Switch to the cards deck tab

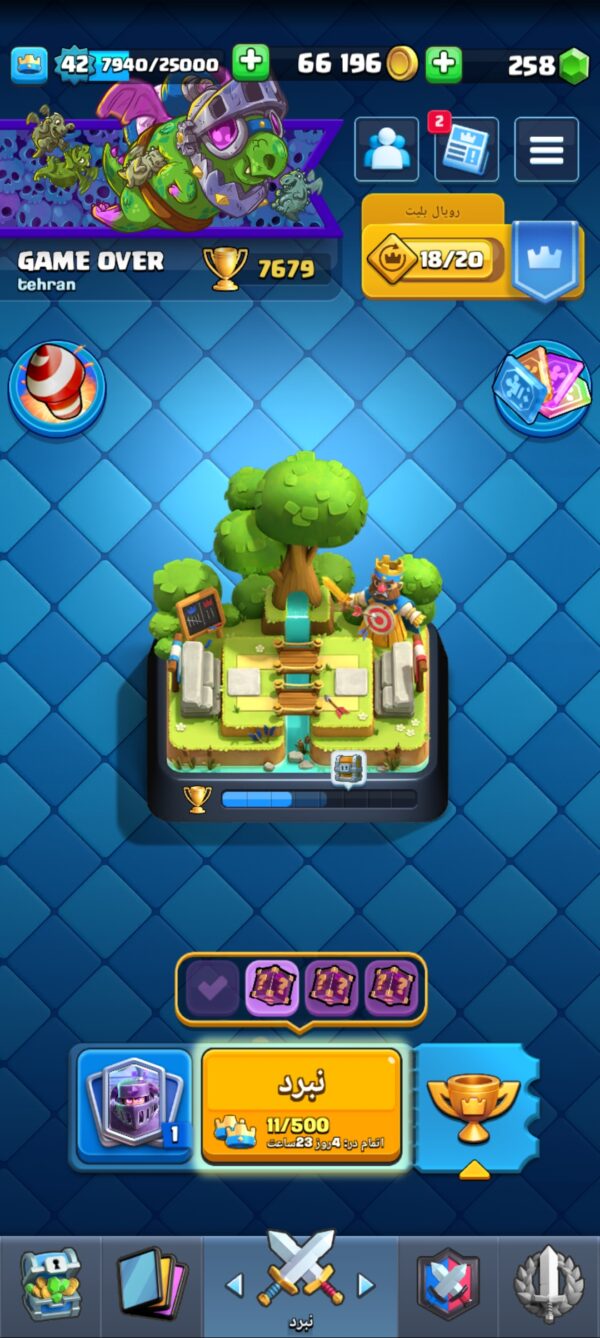pyautogui.click(x=151, y=1287)
